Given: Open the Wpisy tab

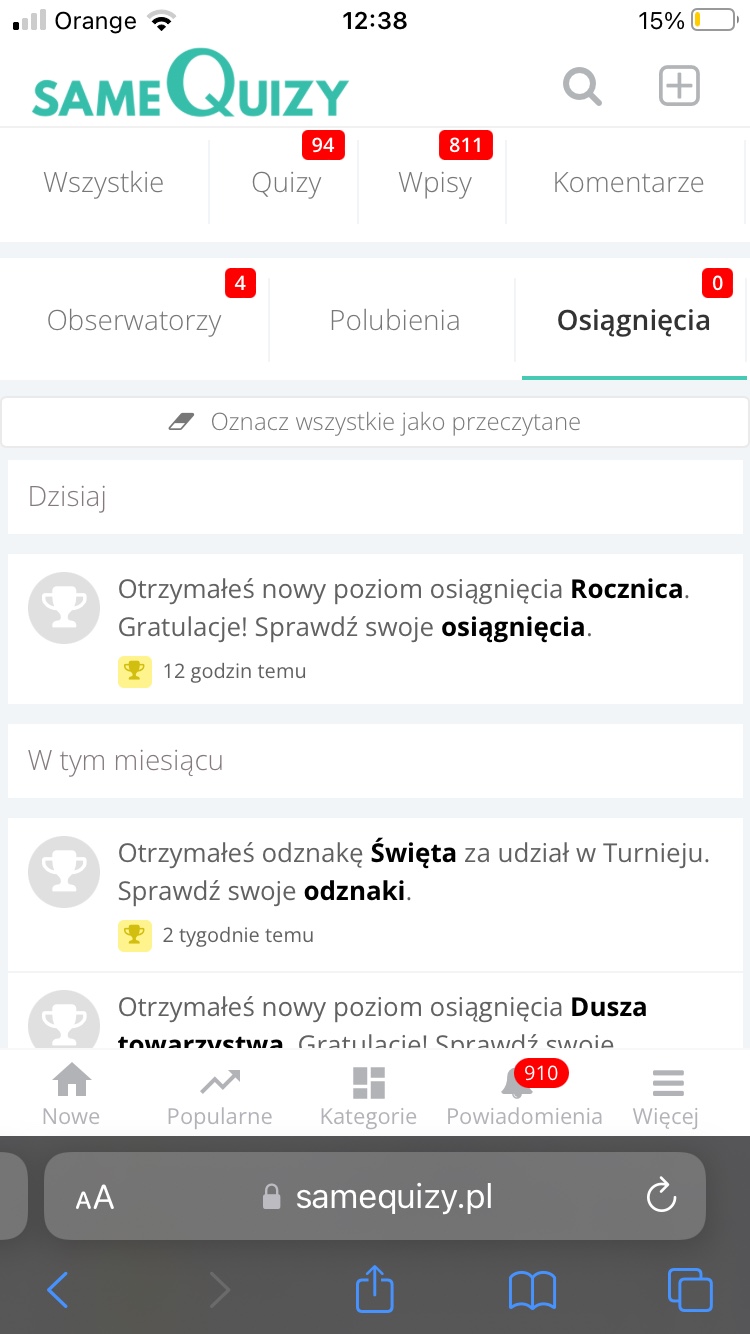Looking at the screenshot, I should point(434,183).
